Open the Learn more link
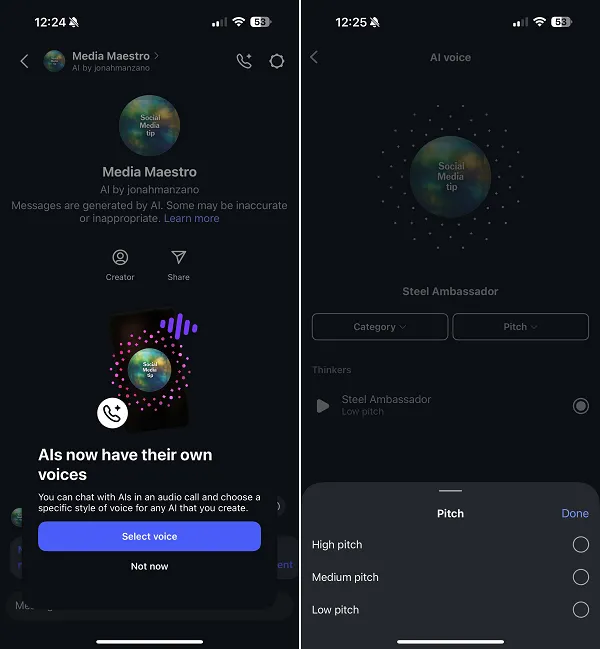 point(191,218)
